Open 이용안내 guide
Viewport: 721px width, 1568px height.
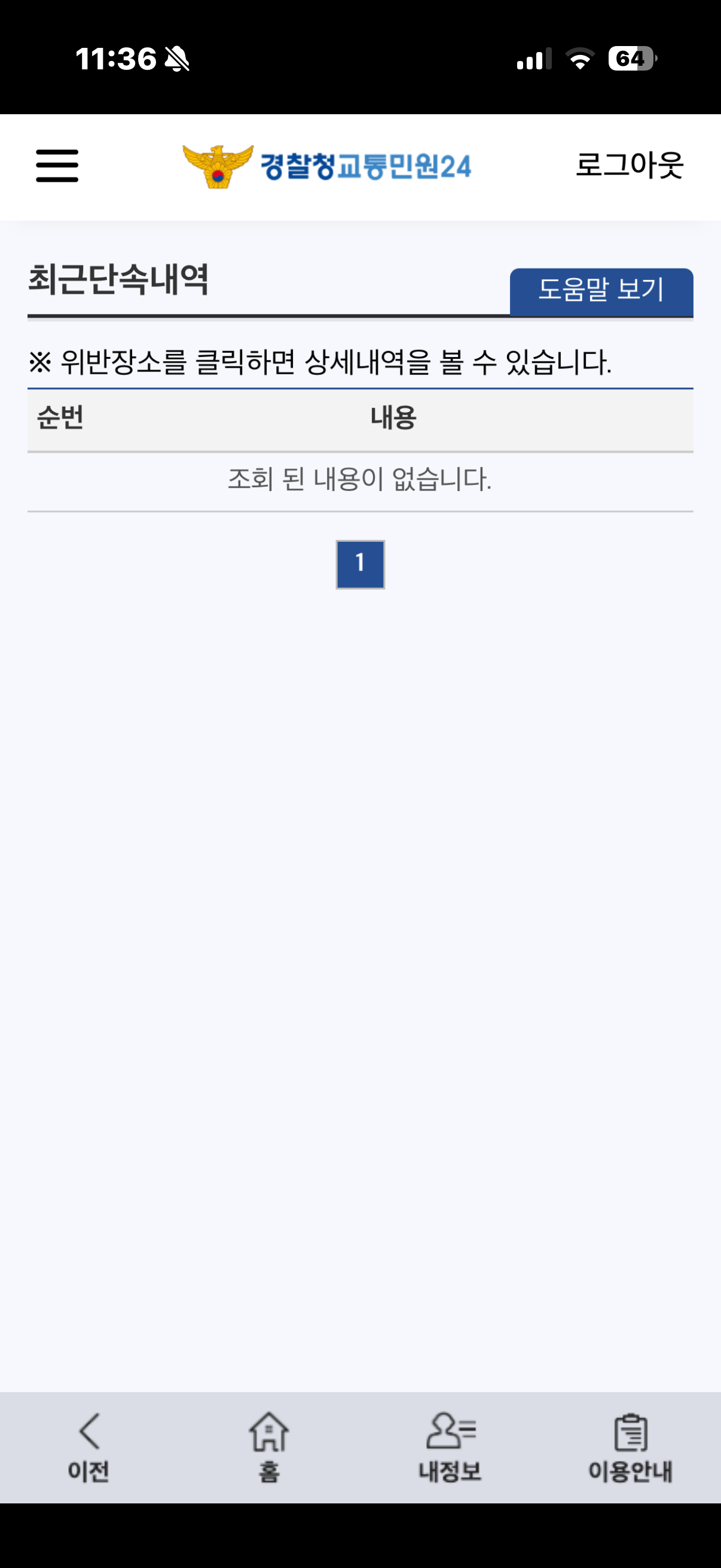630,1446
